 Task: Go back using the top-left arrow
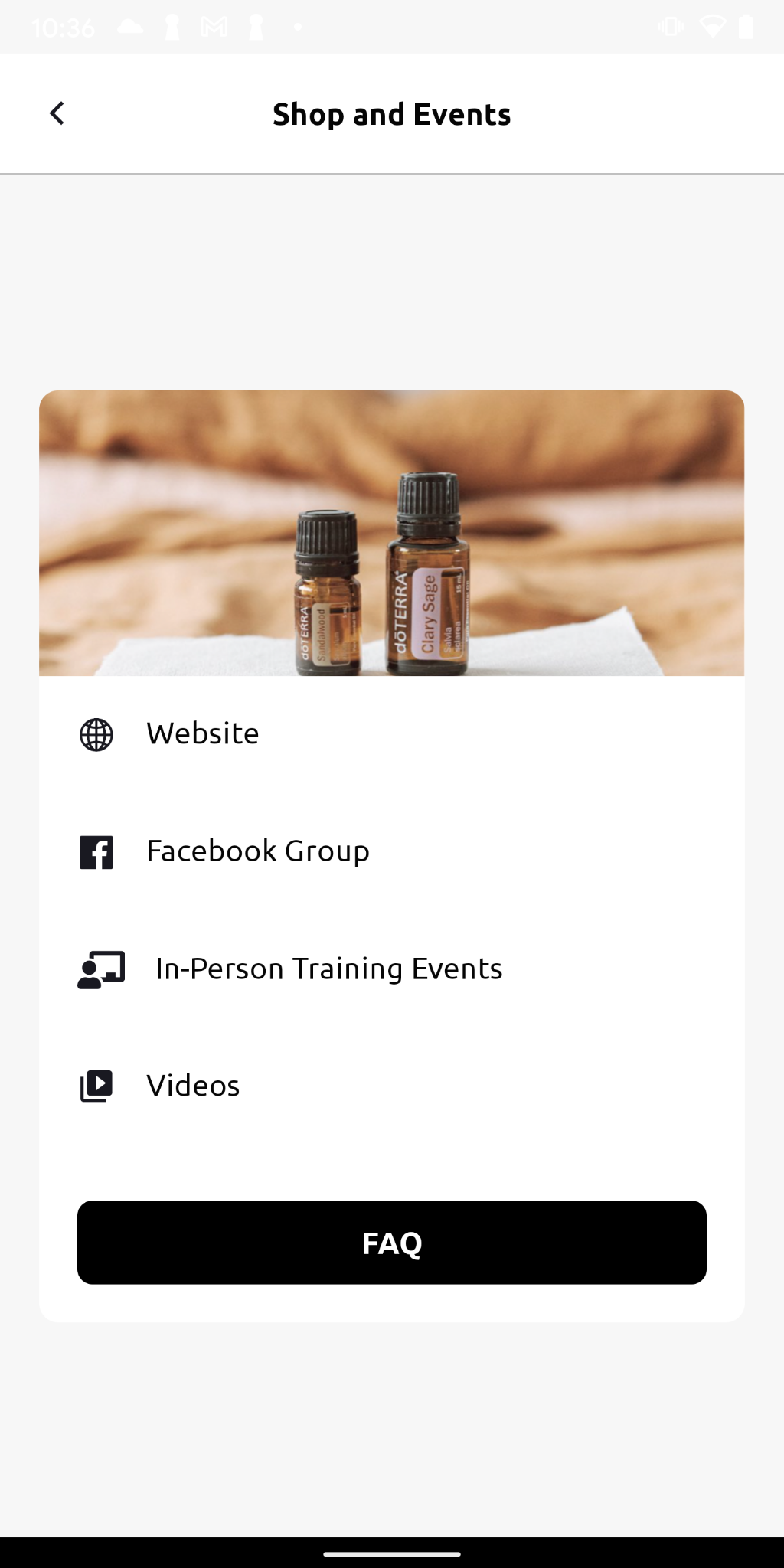57,113
